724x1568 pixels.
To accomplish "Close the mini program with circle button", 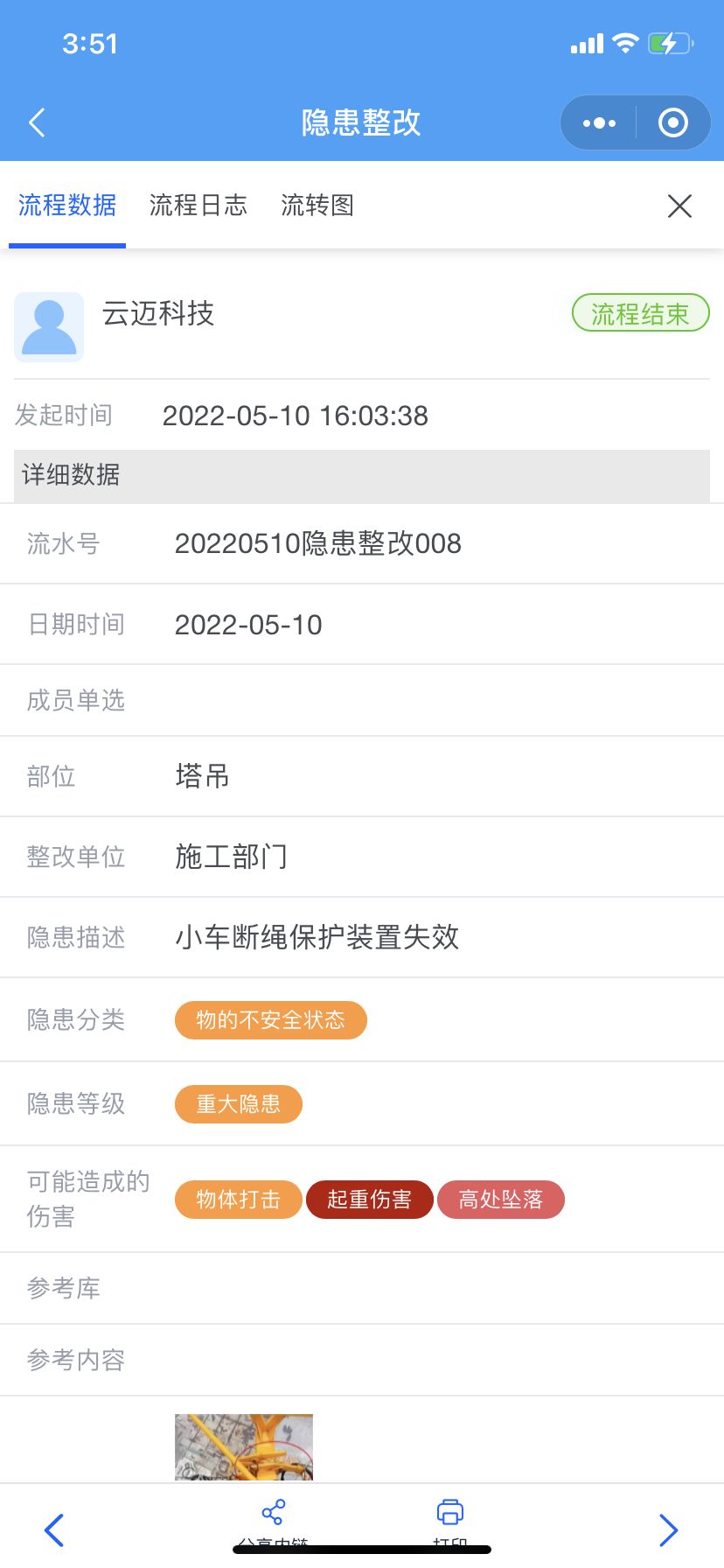I will click(x=672, y=122).
